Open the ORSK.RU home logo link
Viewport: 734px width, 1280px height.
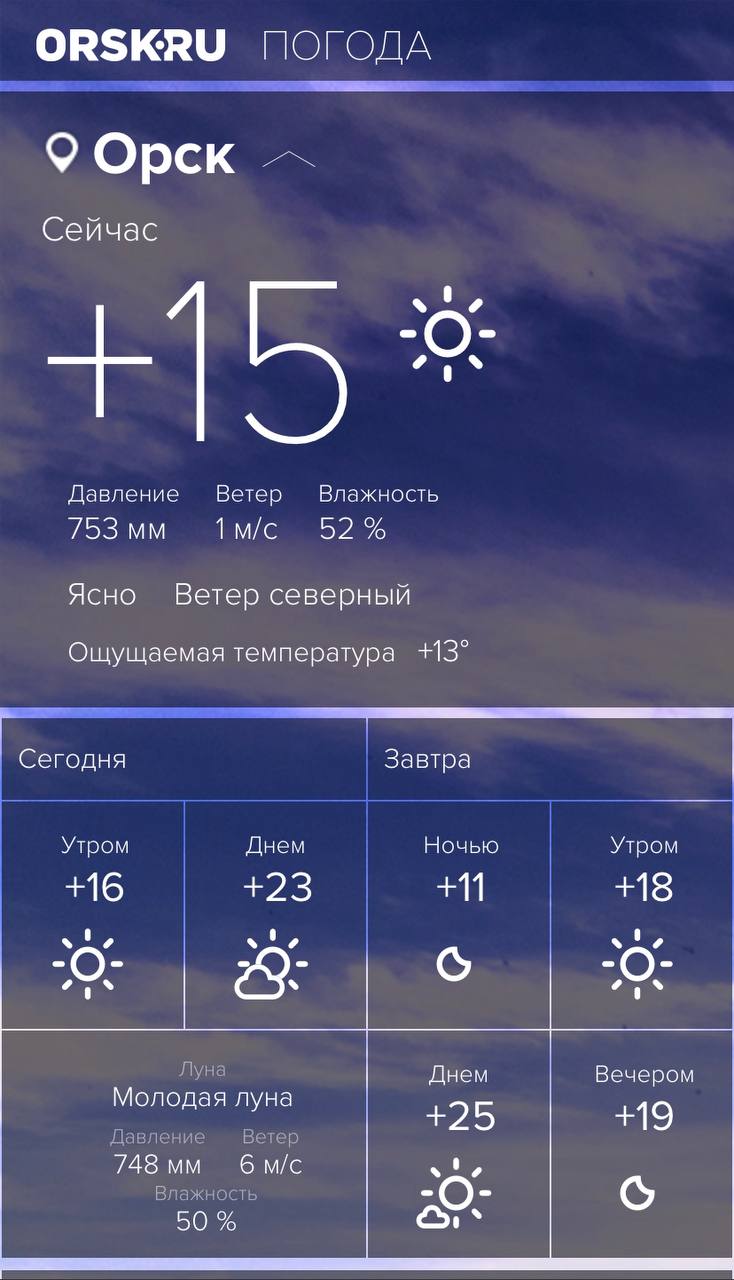click(x=131, y=45)
